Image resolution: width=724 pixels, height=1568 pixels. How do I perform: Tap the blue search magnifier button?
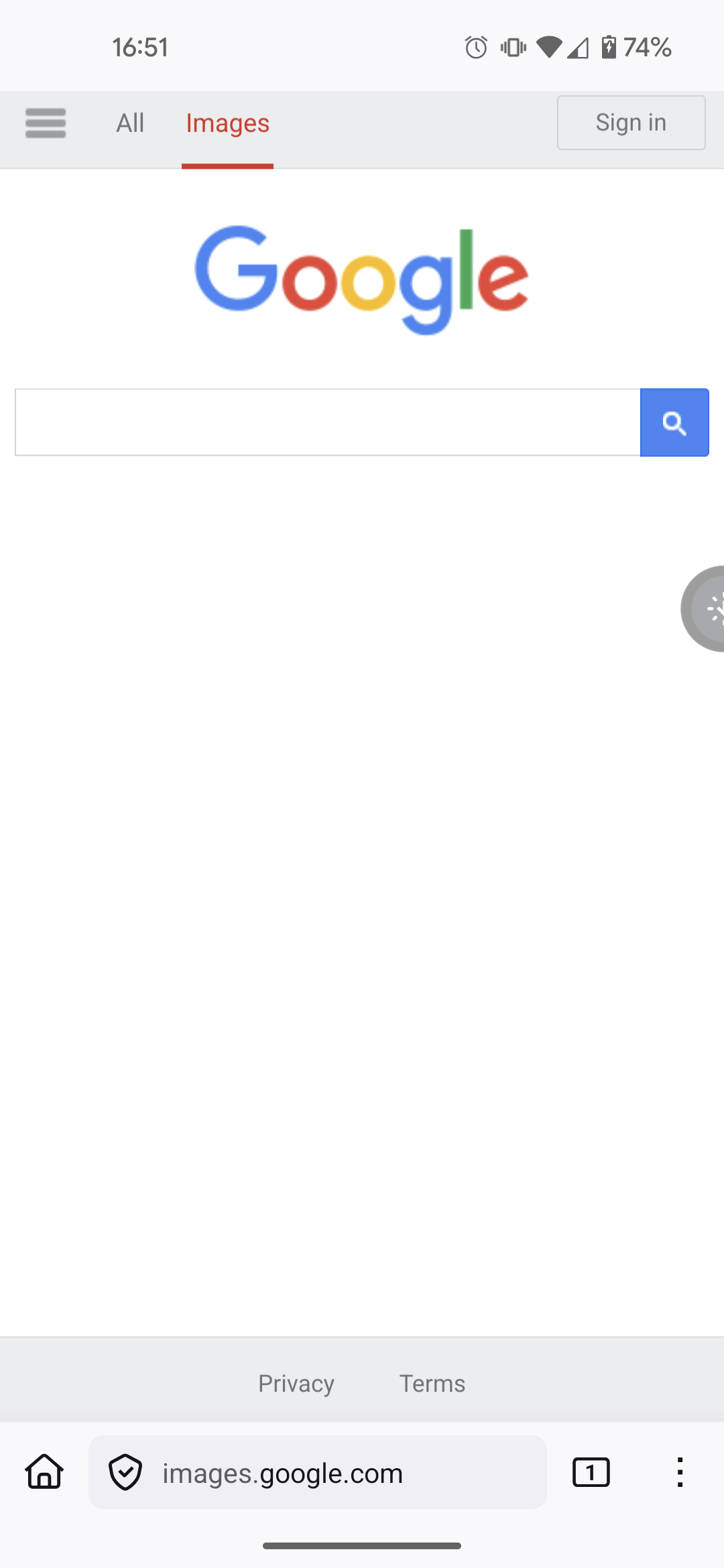[x=674, y=422]
